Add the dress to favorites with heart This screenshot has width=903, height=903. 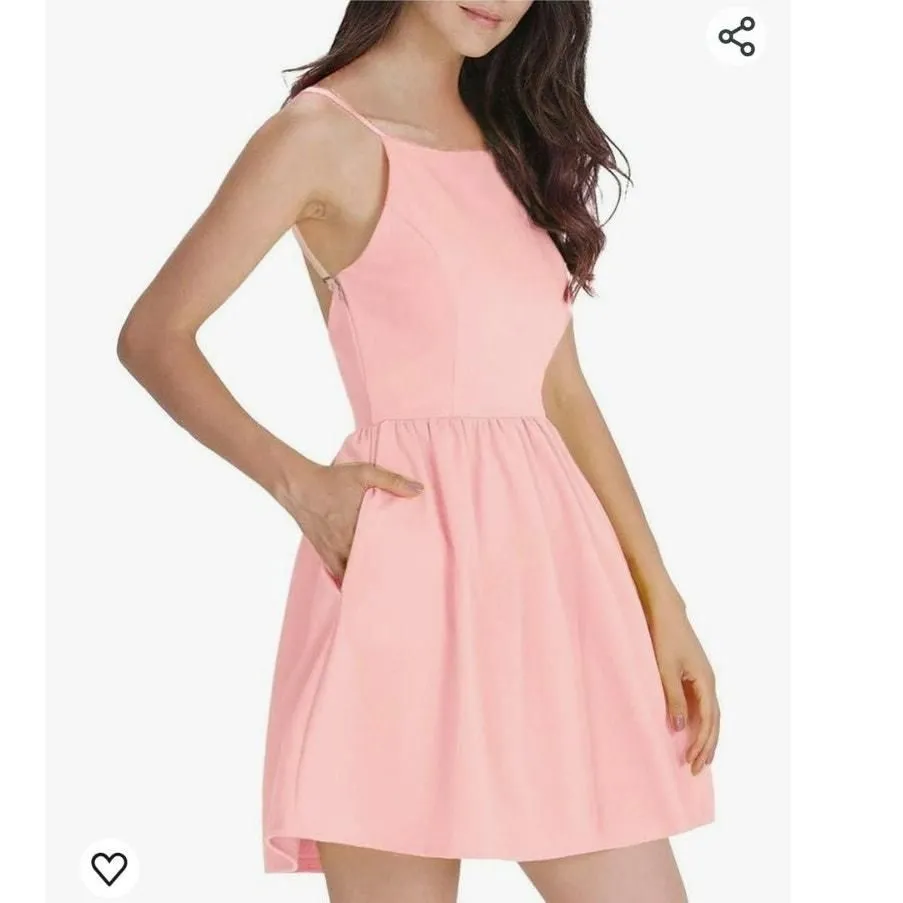coord(109,867)
